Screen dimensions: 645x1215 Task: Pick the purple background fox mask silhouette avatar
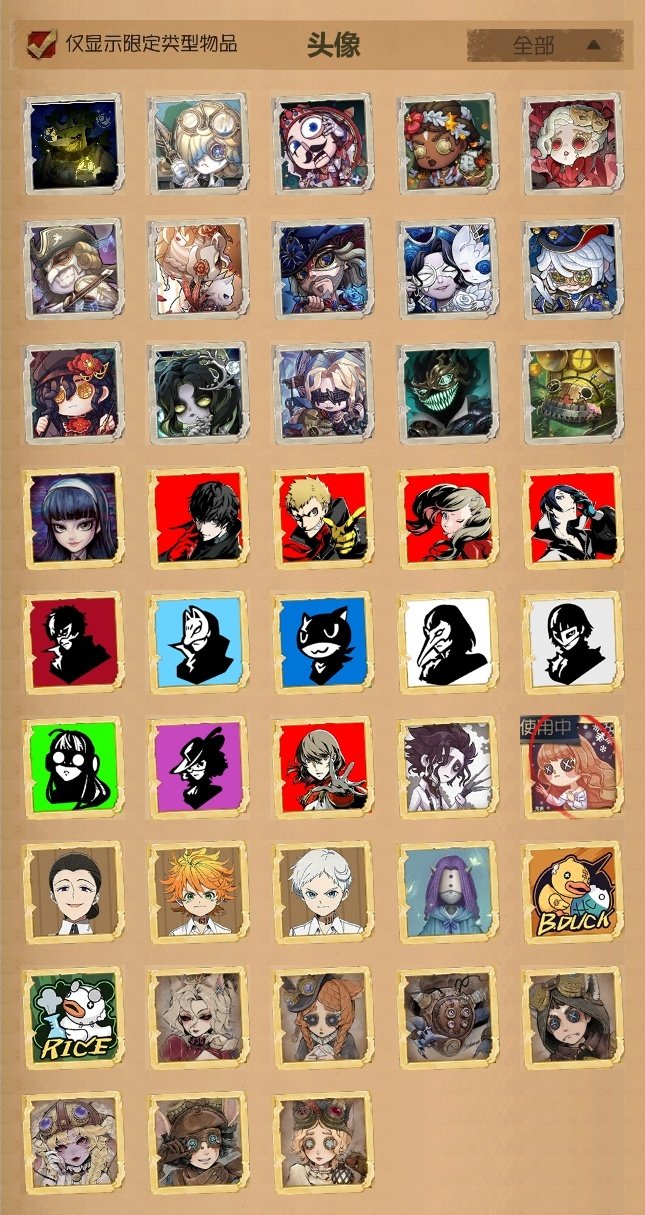coord(197,768)
